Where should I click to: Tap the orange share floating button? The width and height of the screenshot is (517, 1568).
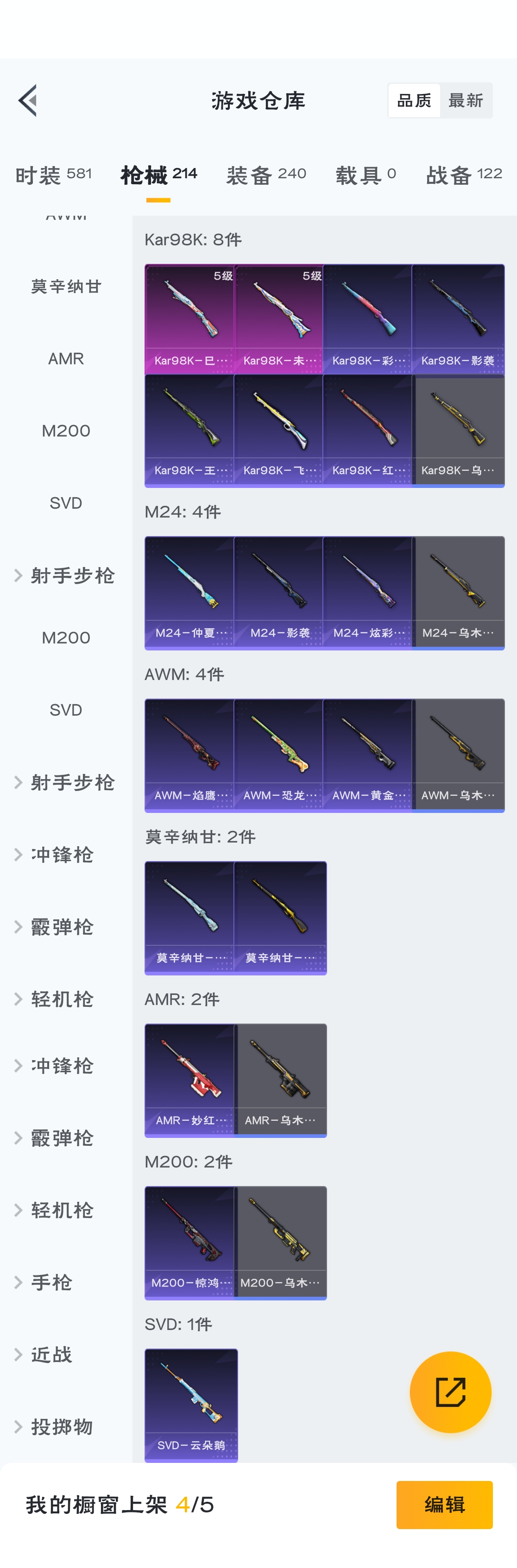point(450,1392)
